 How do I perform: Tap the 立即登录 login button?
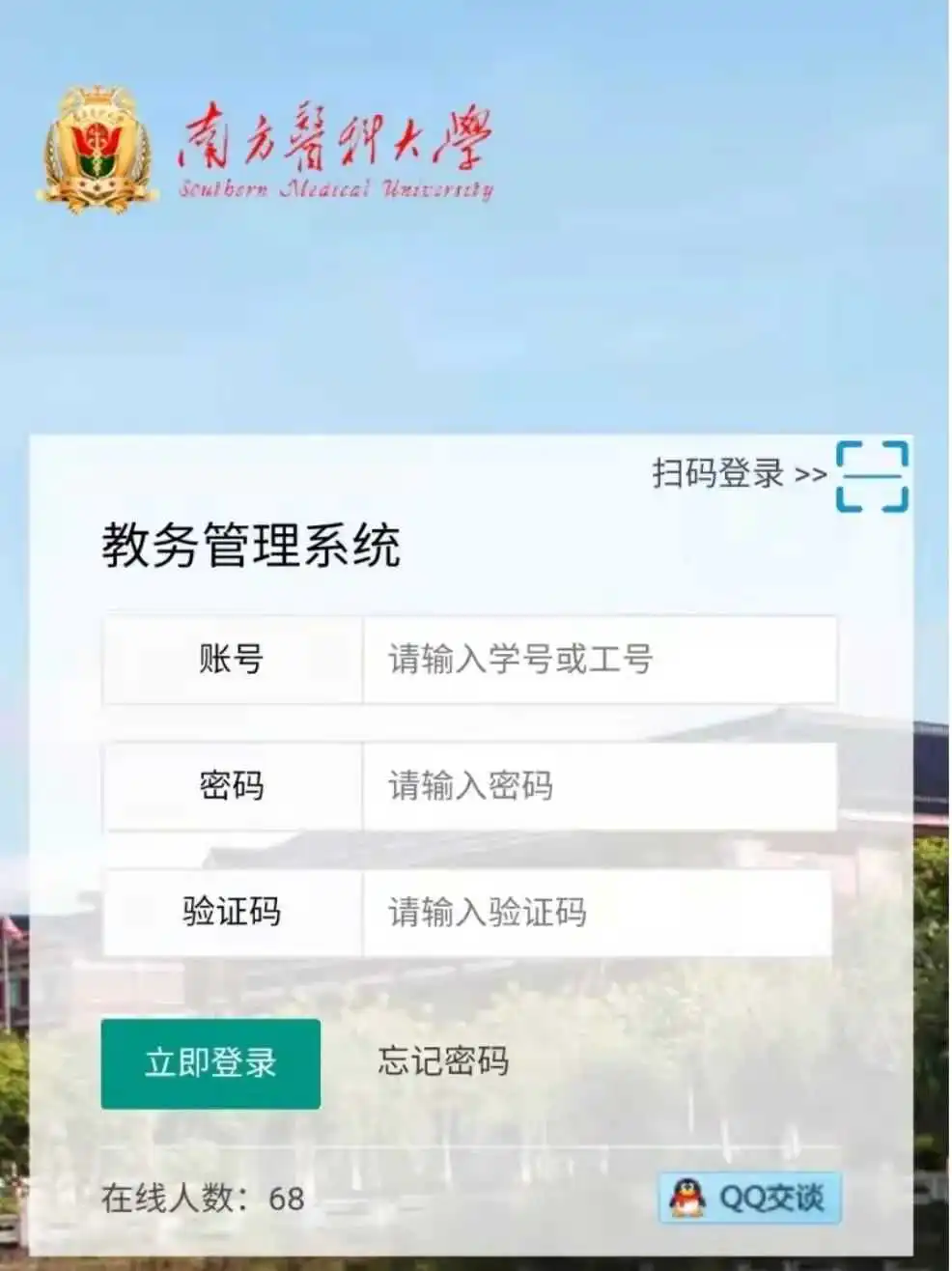tap(210, 1063)
